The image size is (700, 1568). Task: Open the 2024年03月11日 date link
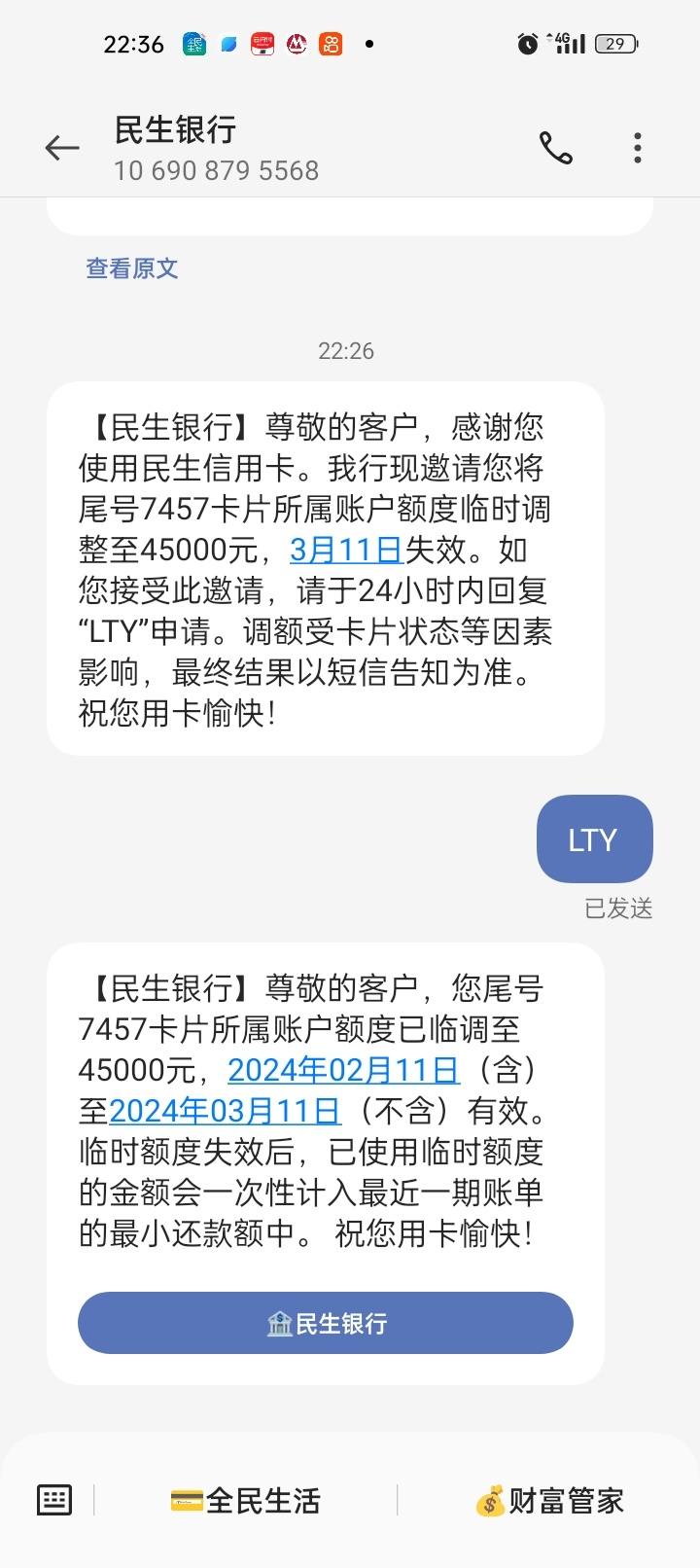(226, 1111)
